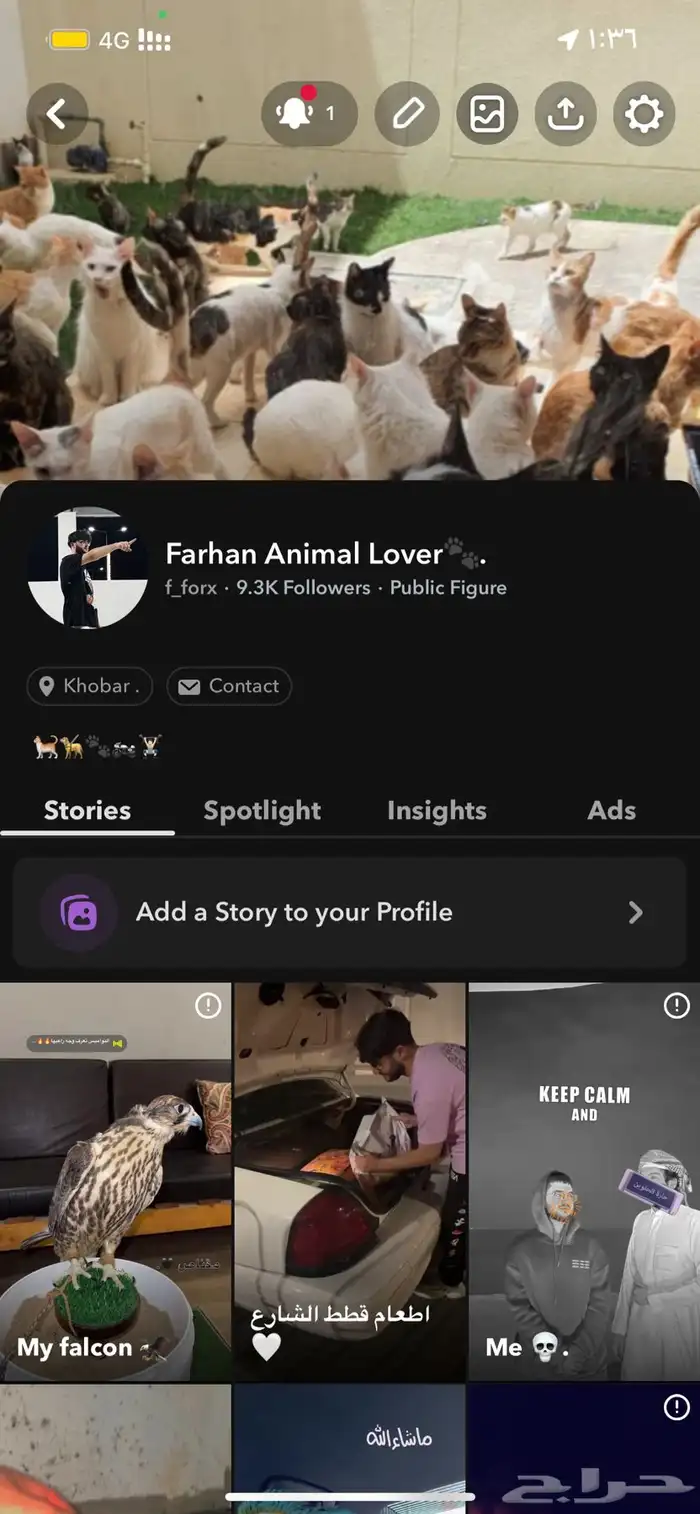Image resolution: width=700 pixels, height=1514 pixels.
Task: Add a Story to your Profile
Action: pyautogui.click(x=349, y=912)
